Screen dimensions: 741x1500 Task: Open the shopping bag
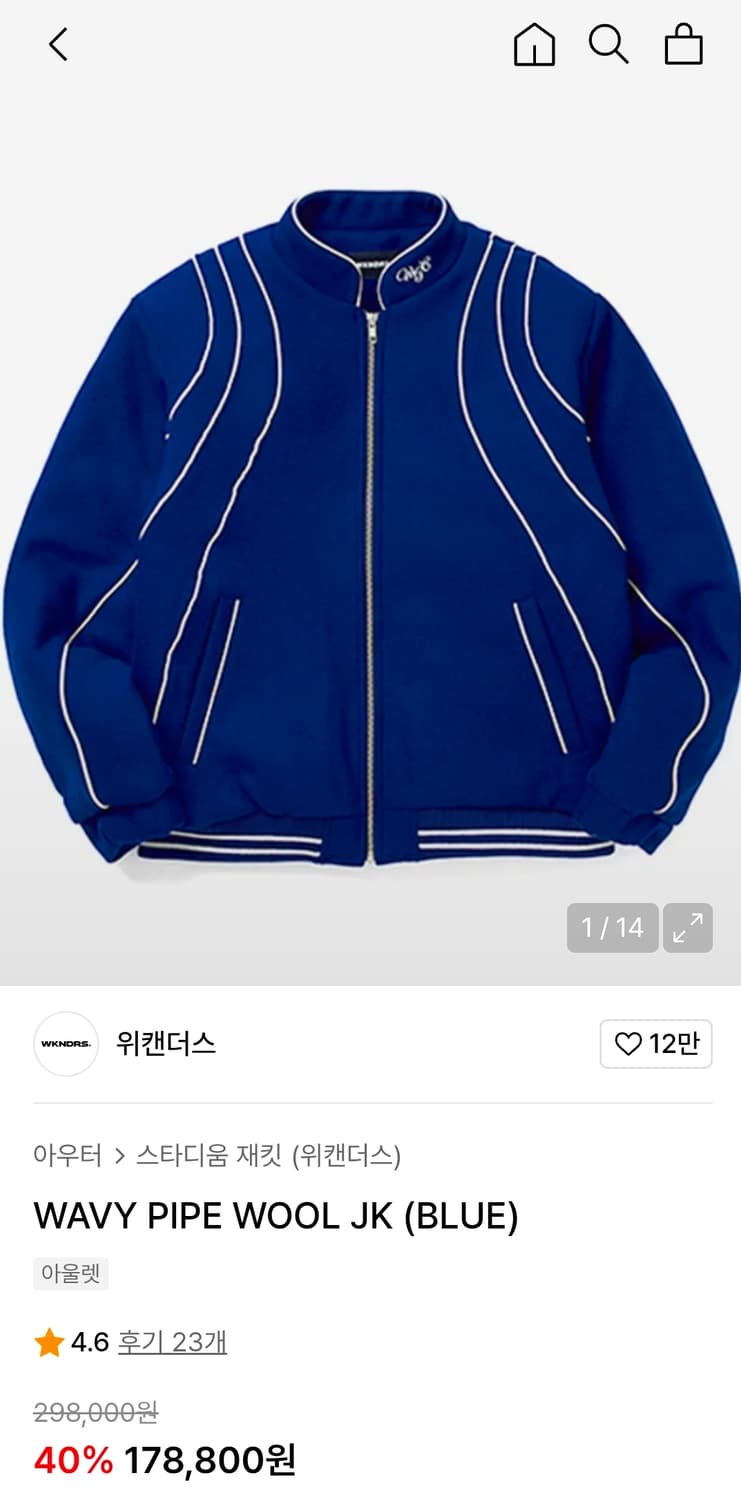pos(683,44)
